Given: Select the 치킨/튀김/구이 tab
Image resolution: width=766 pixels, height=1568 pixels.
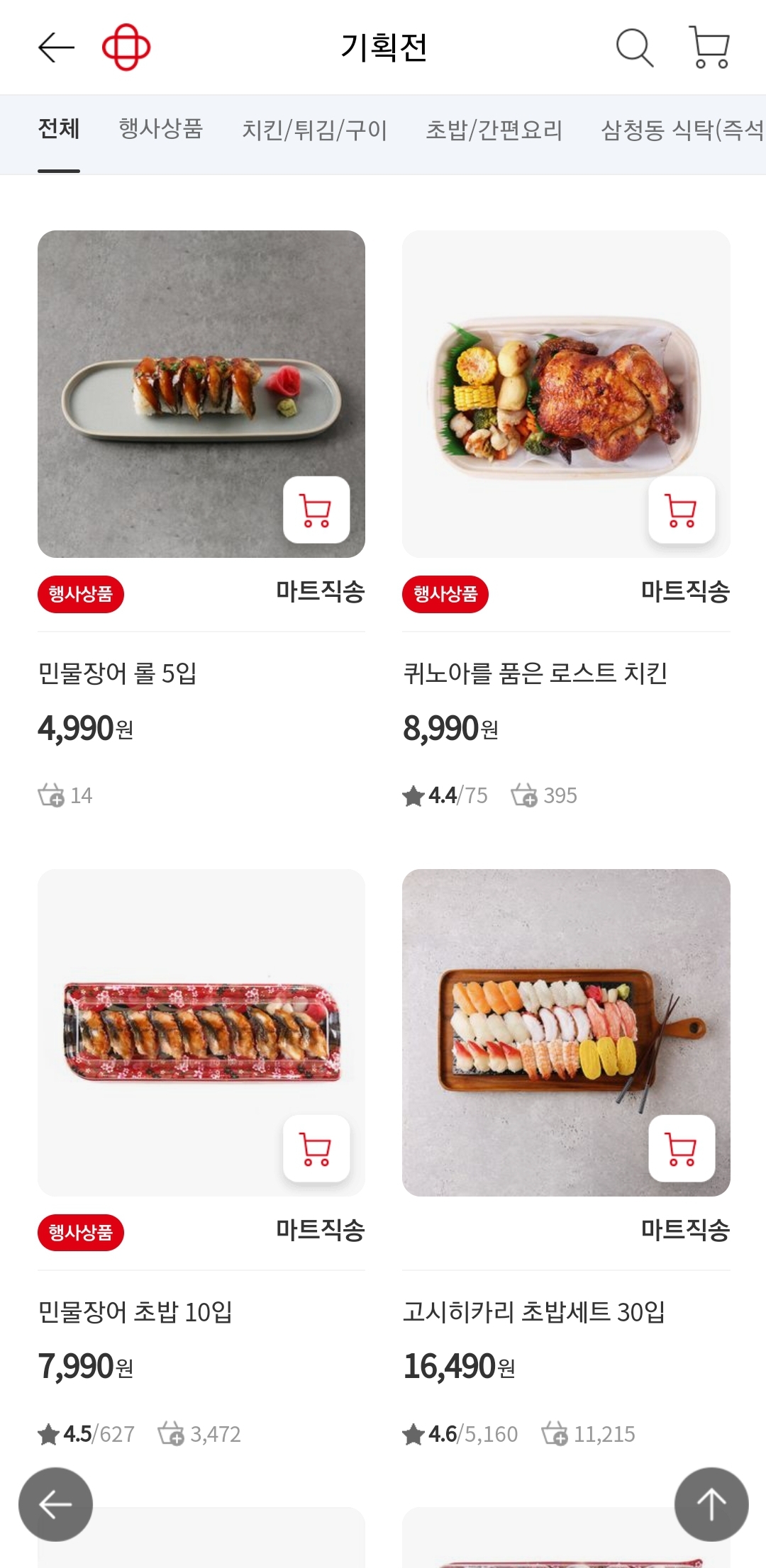Looking at the screenshot, I should click(314, 130).
